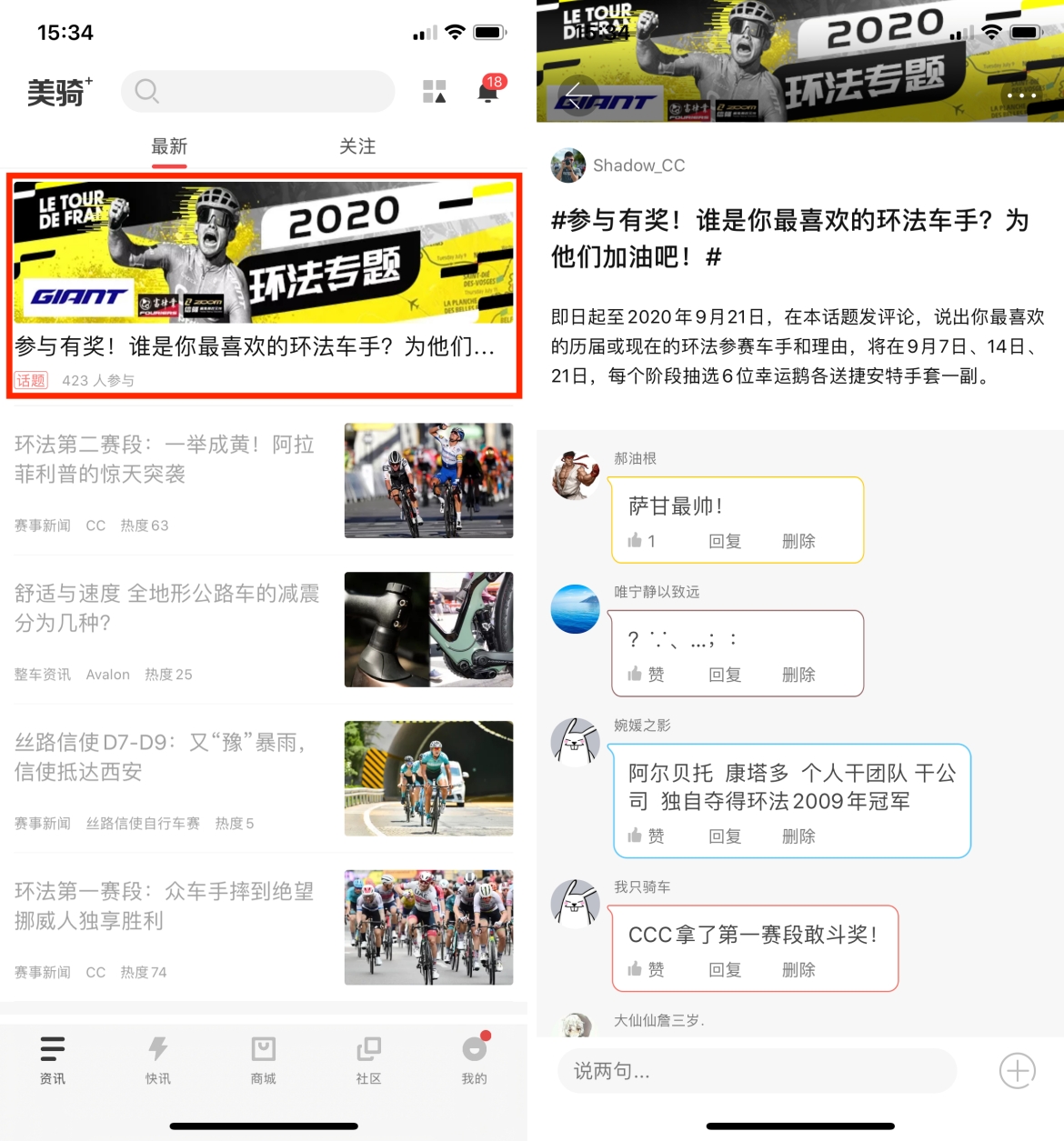Open the three-dot overflow menu

(x=1020, y=95)
